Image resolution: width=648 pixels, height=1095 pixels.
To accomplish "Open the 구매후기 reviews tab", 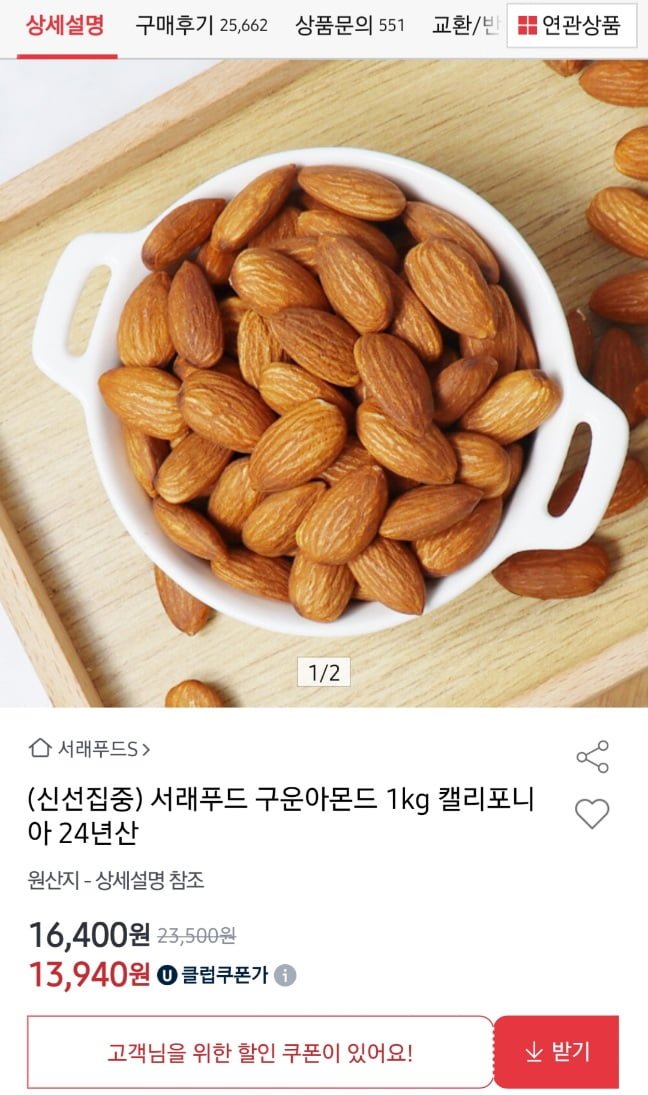I will pyautogui.click(x=201, y=25).
